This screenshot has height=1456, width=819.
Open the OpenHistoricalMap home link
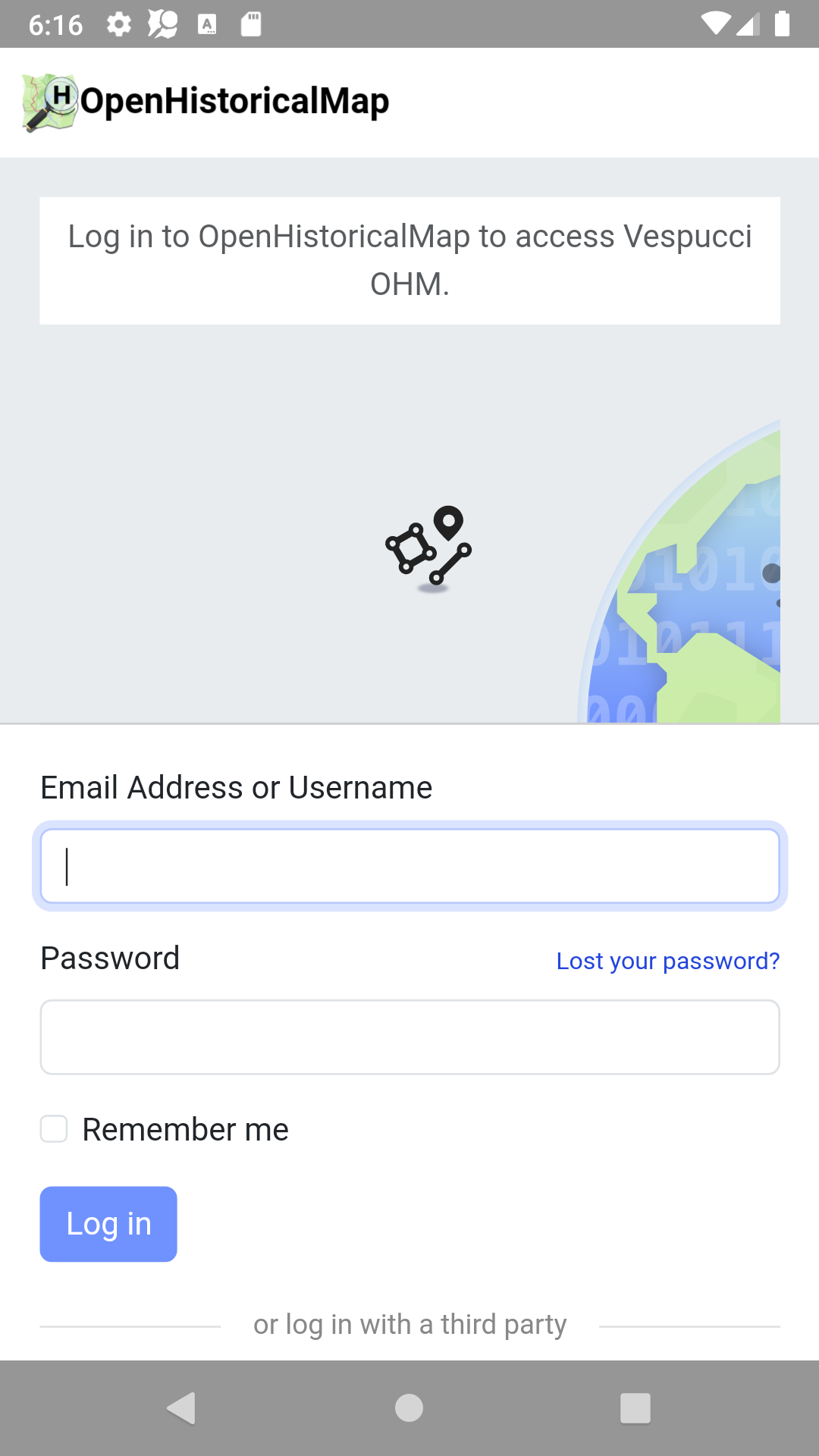[206, 102]
